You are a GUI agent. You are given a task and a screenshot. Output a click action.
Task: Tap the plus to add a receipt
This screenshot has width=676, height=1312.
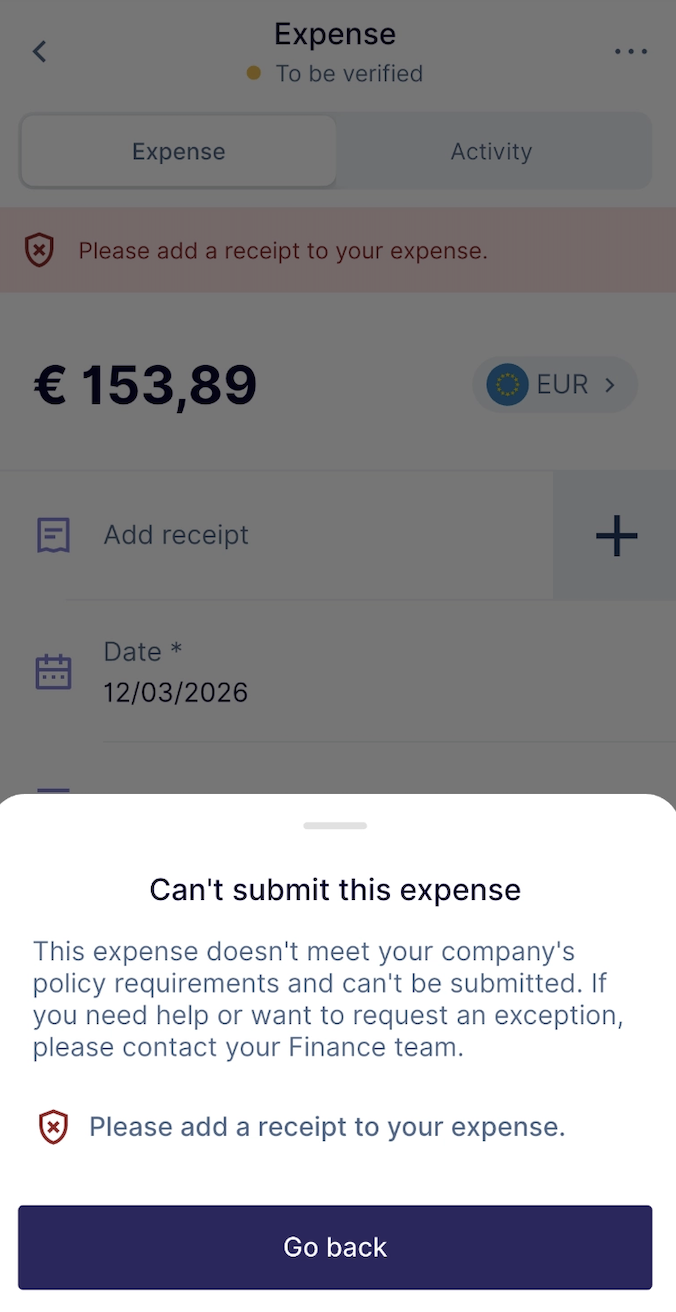tap(616, 536)
